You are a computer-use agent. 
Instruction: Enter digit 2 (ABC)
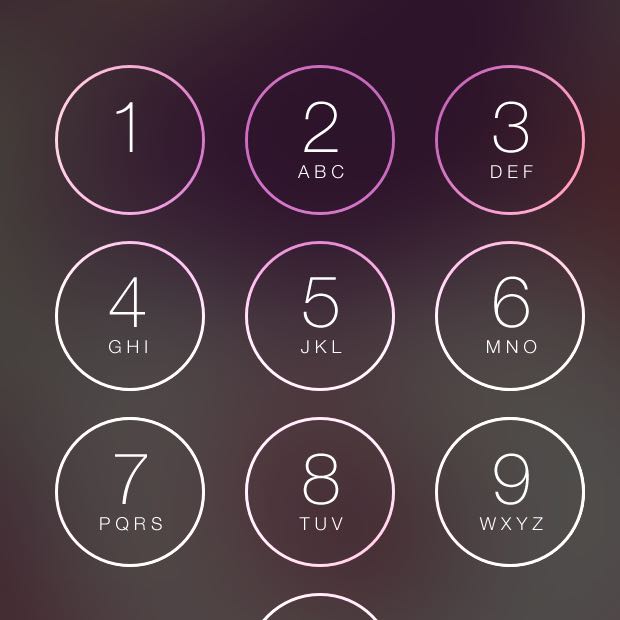pos(320,140)
